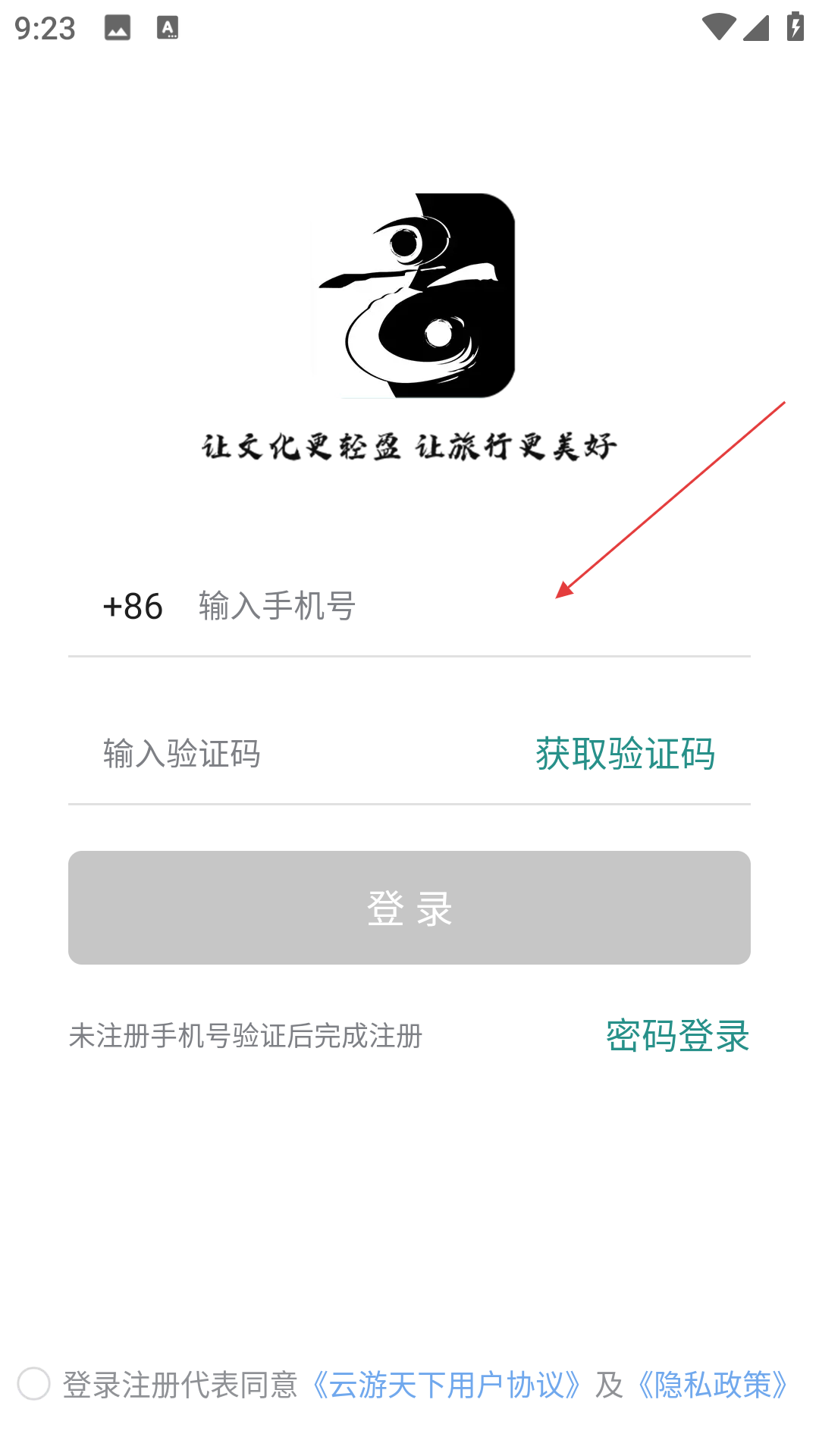
Task: Tap the 未注册手机号验证后完成注册 hint text
Action: (246, 1036)
